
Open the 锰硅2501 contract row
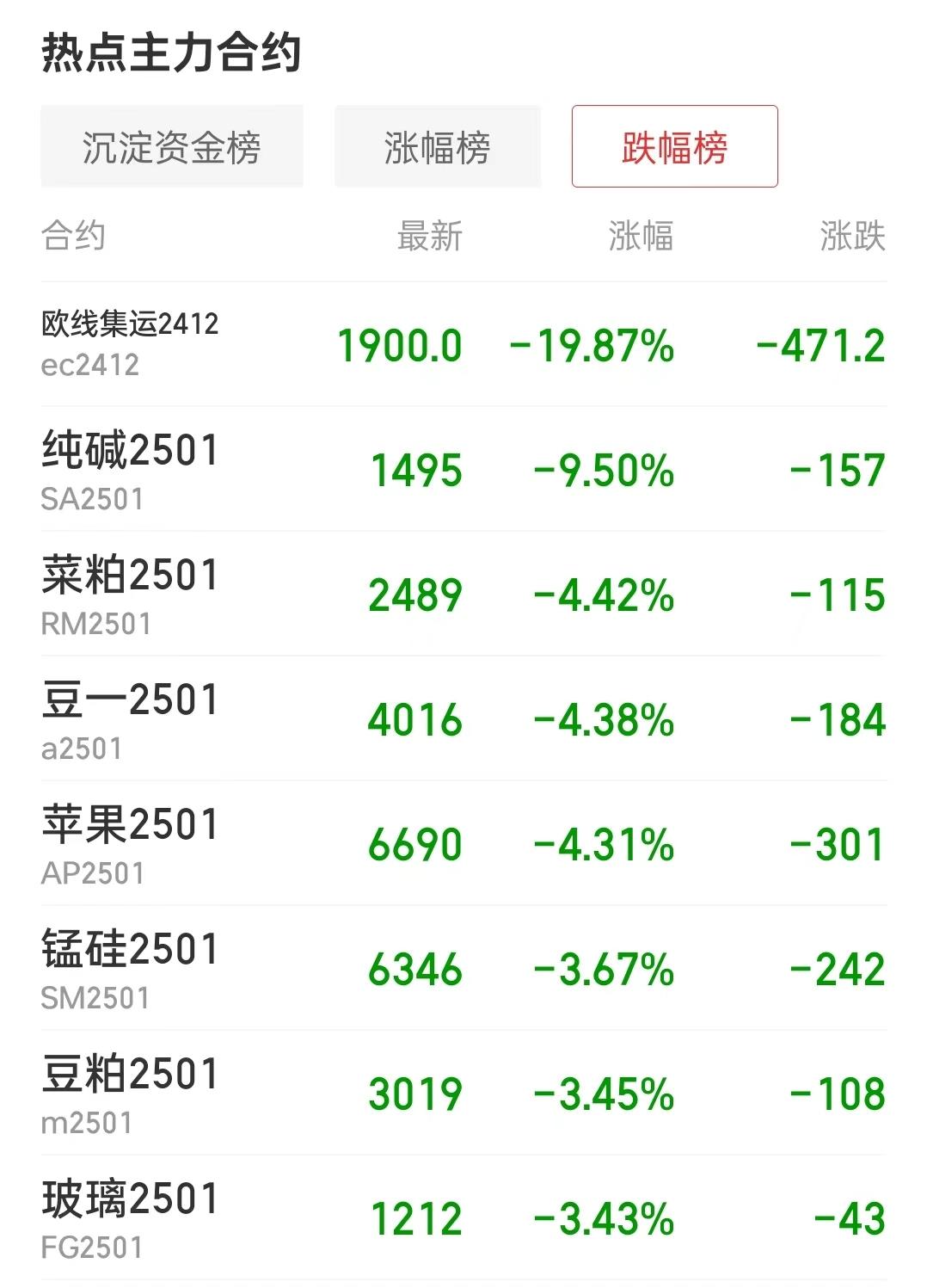tap(130, 968)
